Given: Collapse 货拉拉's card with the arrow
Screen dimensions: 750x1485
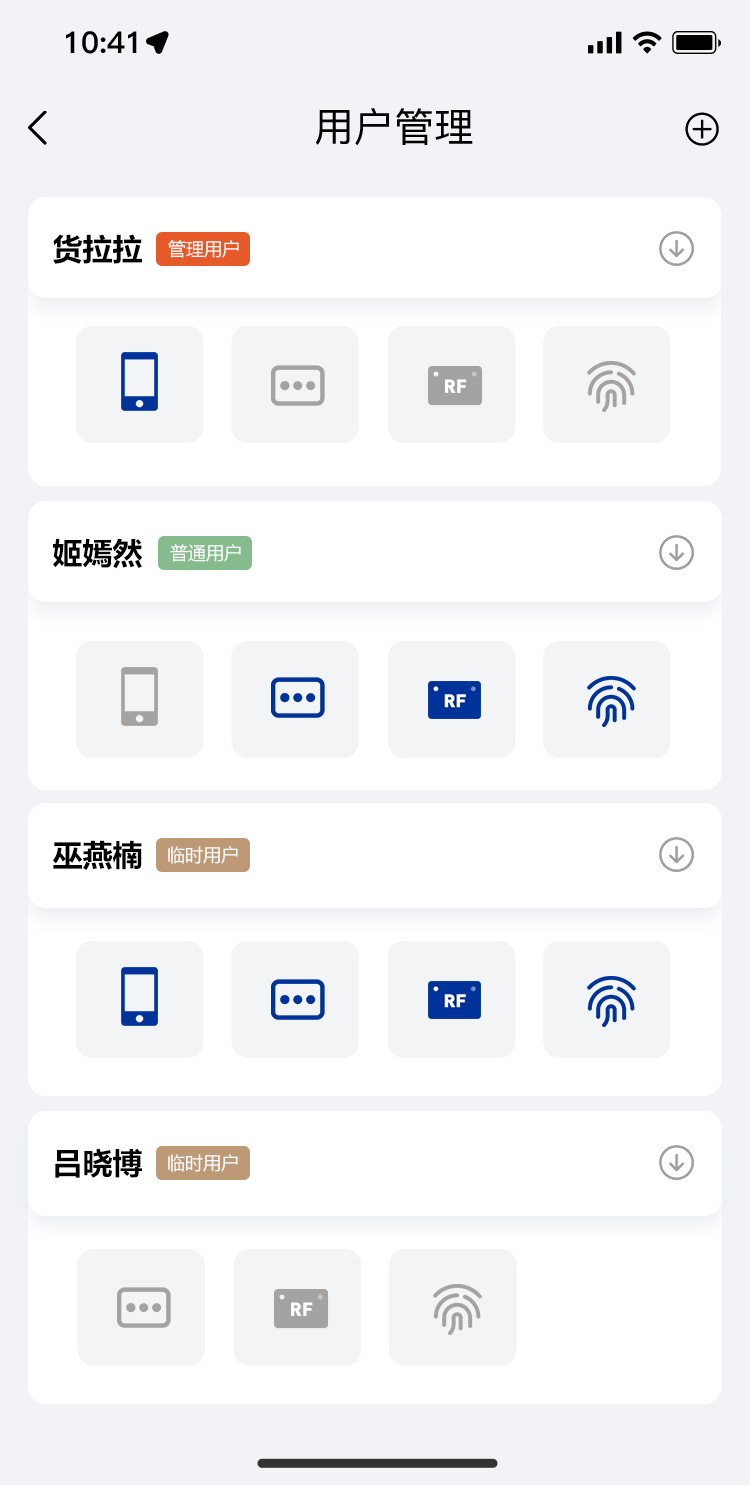Looking at the screenshot, I should click(x=677, y=248).
